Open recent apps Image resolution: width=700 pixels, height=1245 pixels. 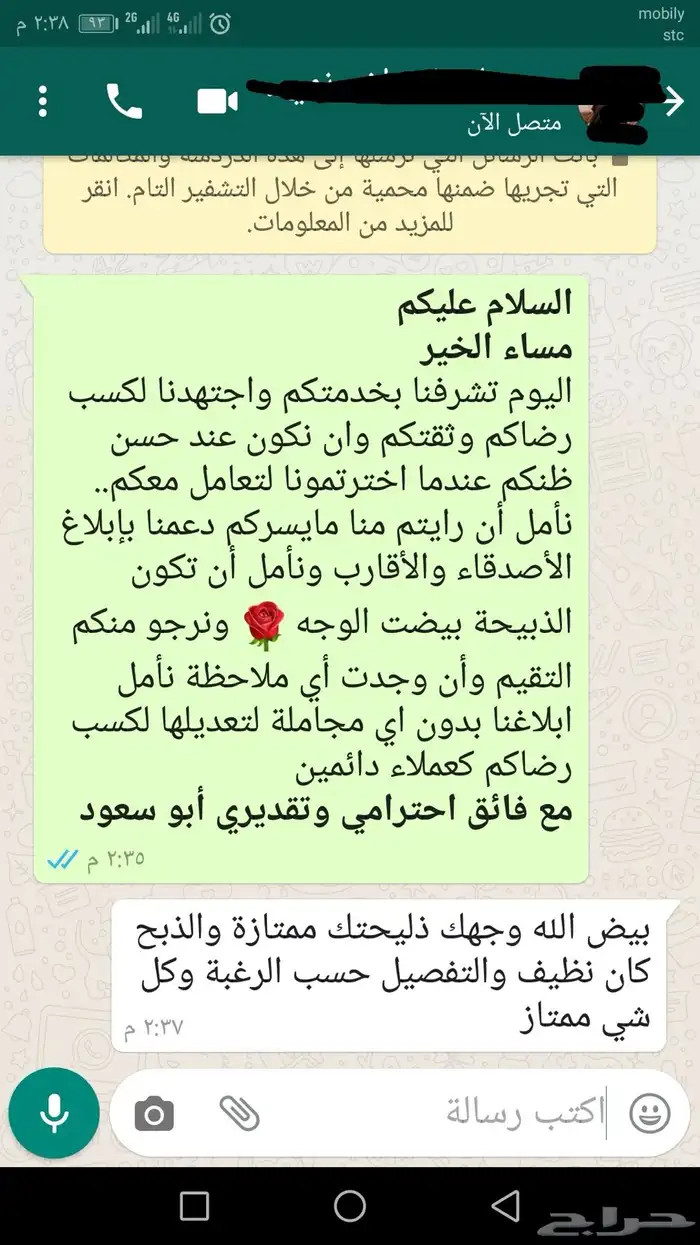(x=194, y=1205)
